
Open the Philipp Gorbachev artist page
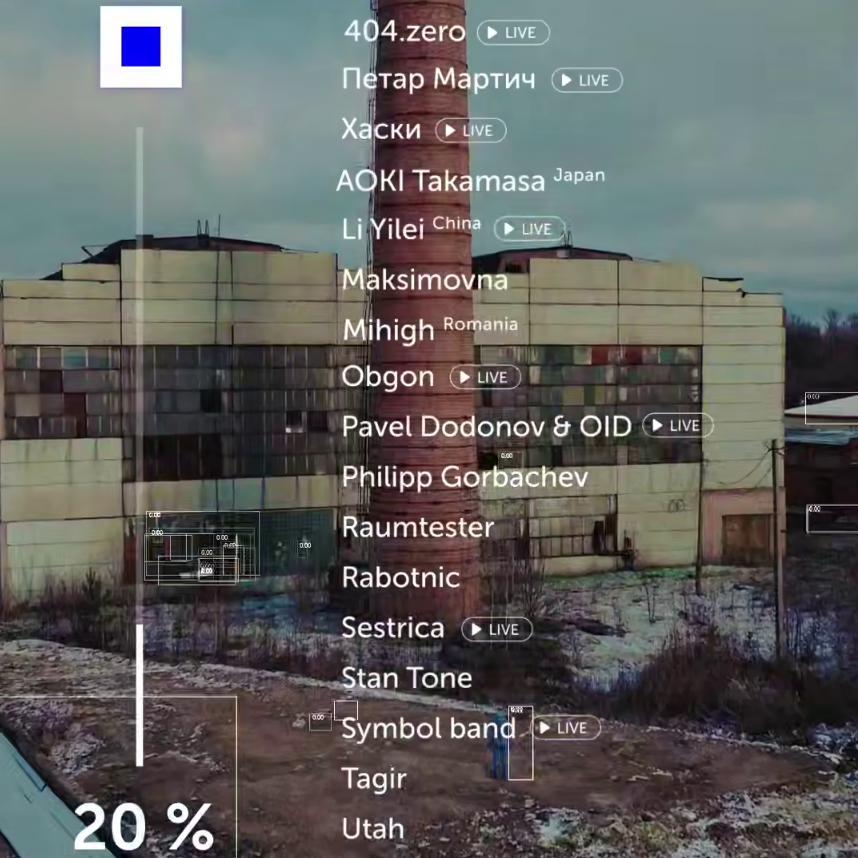tap(464, 477)
